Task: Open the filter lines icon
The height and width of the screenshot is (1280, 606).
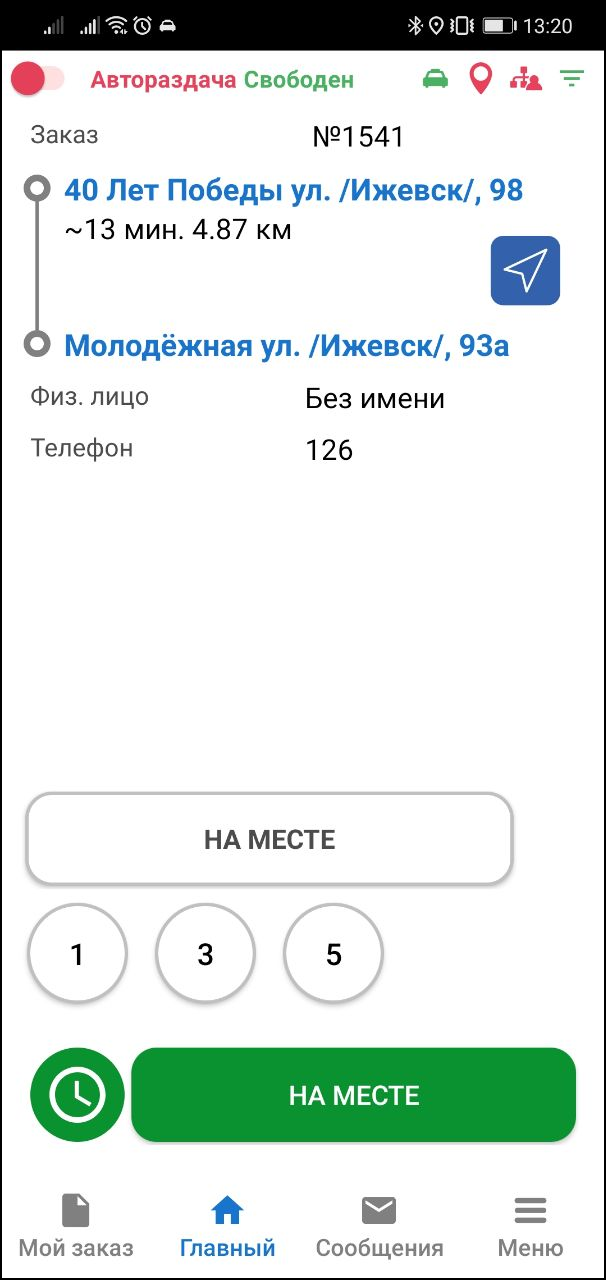Action: [571, 79]
